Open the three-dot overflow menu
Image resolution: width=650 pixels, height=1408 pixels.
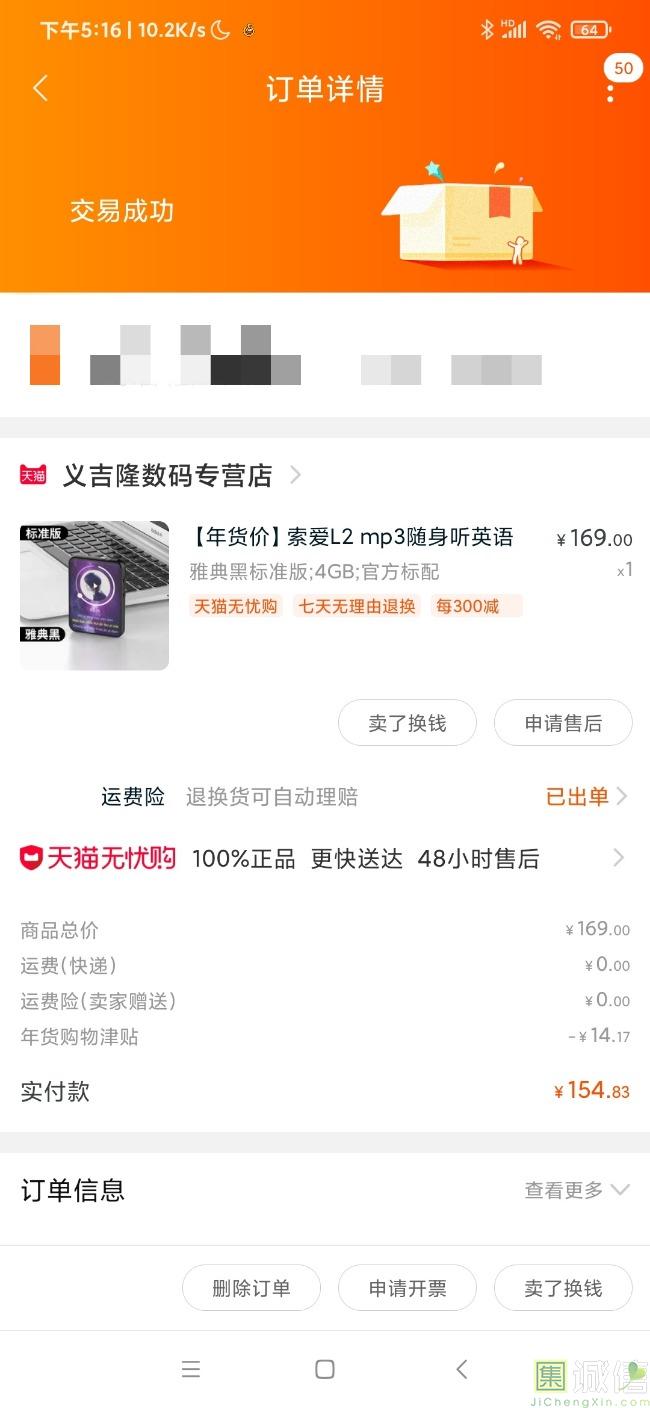click(x=610, y=90)
